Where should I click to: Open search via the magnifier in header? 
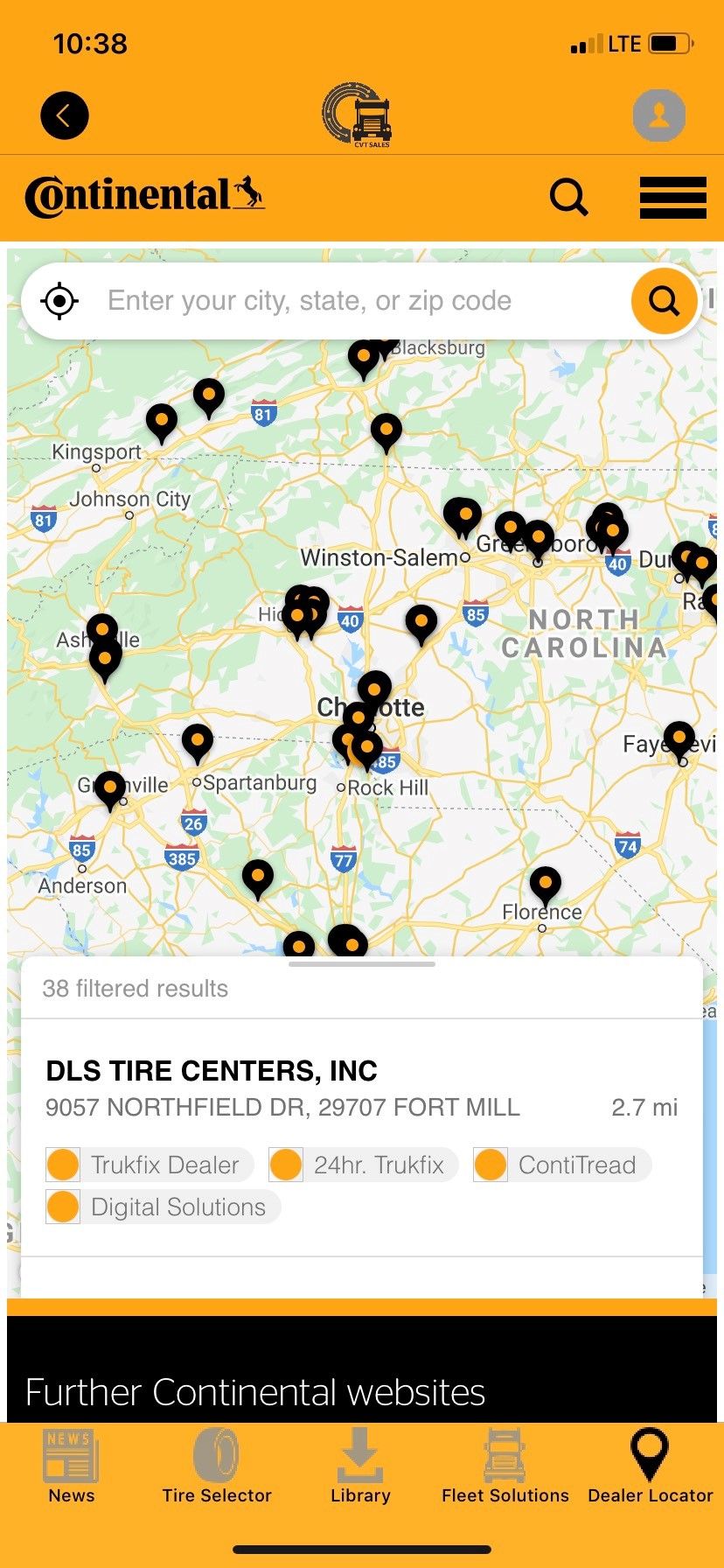(x=569, y=198)
